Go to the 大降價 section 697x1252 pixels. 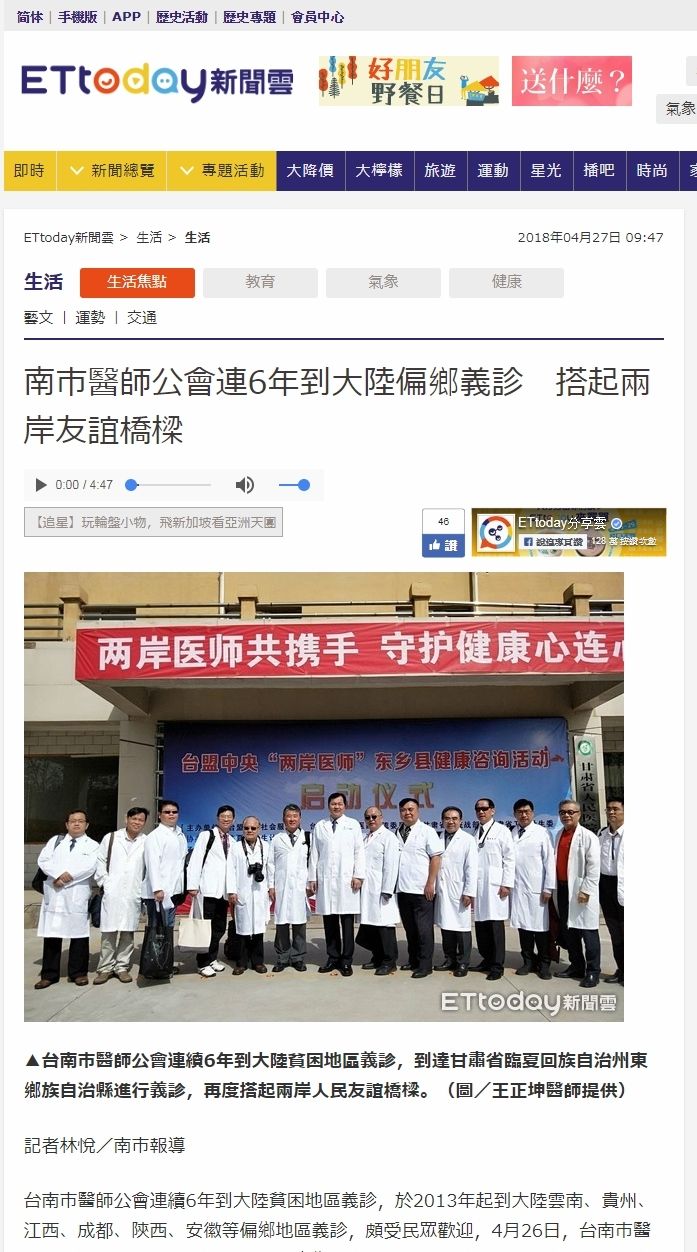[310, 171]
